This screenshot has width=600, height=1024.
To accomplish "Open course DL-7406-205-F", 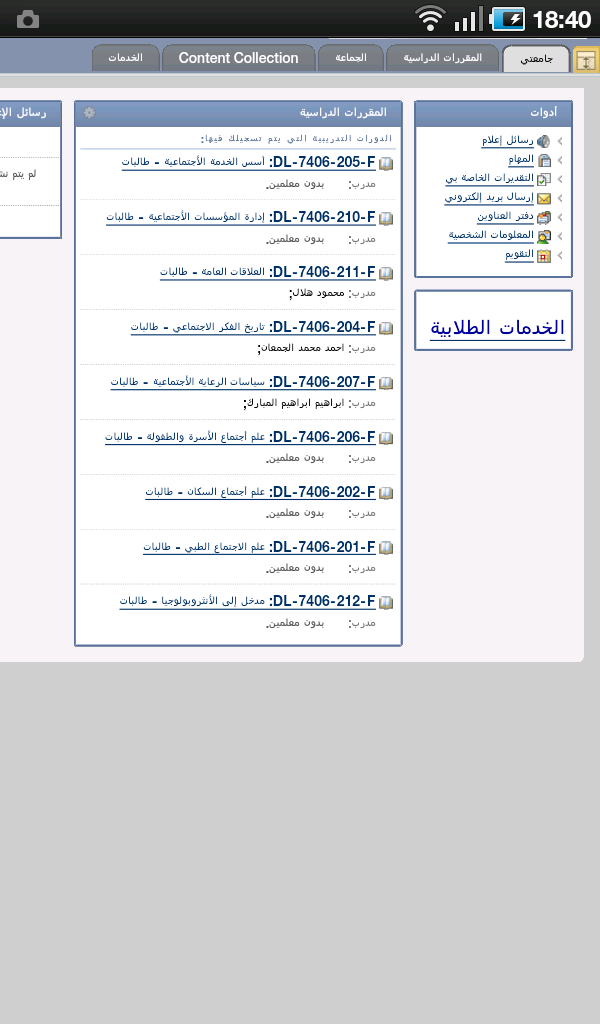I will [248, 162].
